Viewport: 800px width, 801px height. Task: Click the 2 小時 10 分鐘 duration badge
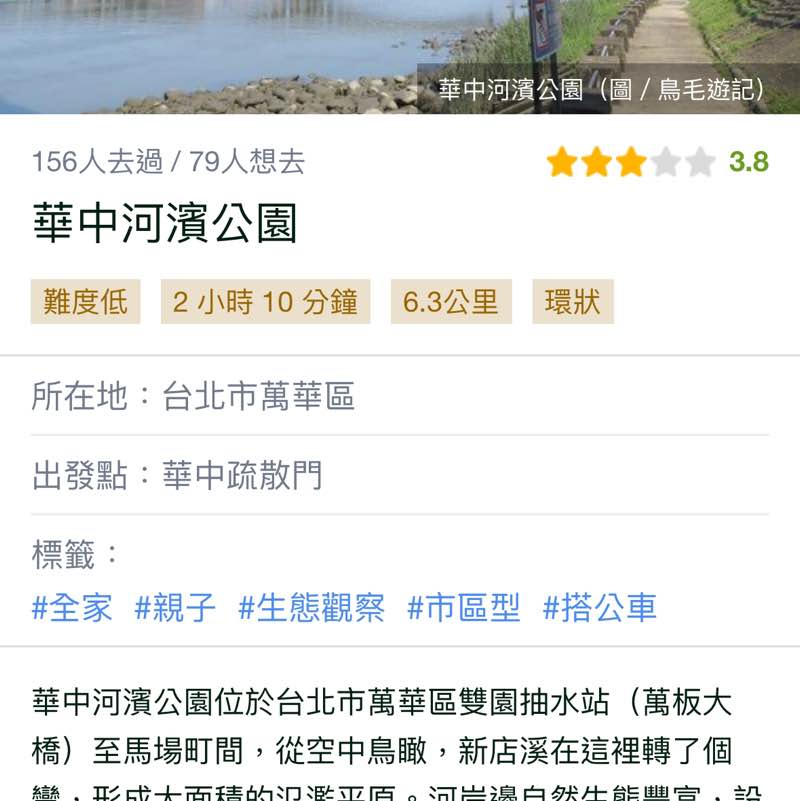(x=264, y=303)
